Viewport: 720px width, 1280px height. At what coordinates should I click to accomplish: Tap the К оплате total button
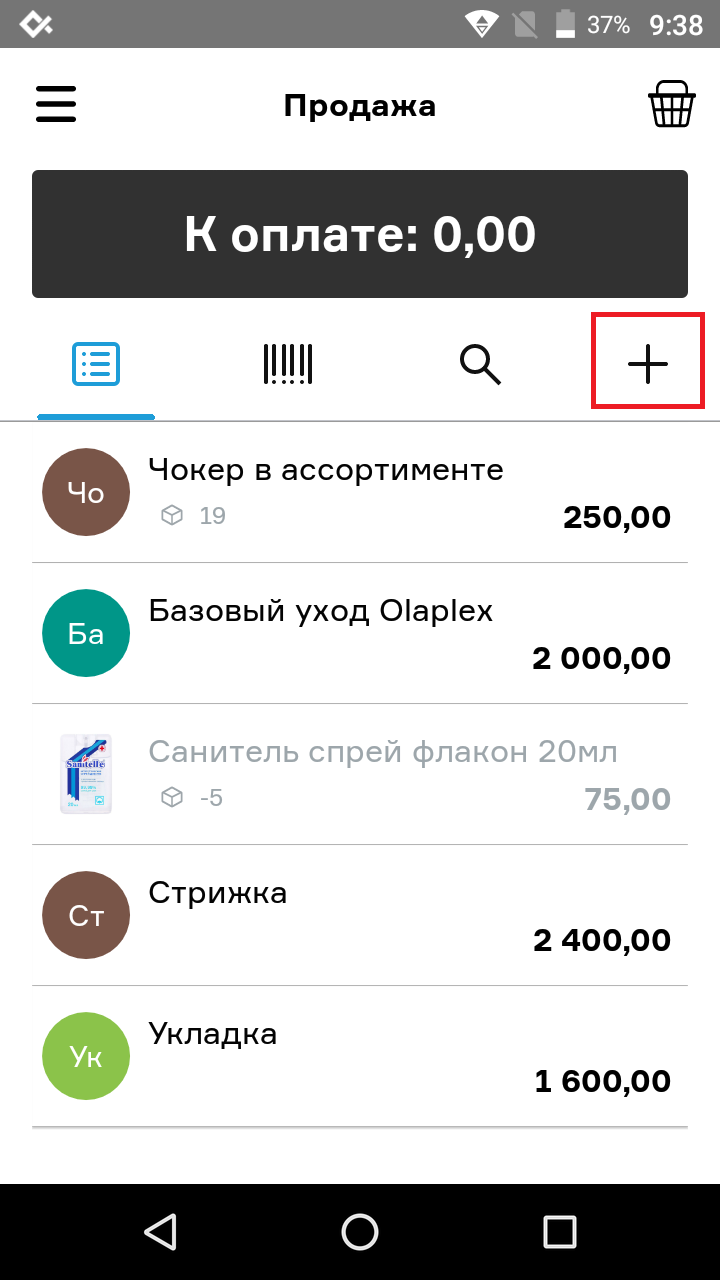pyautogui.click(x=360, y=234)
